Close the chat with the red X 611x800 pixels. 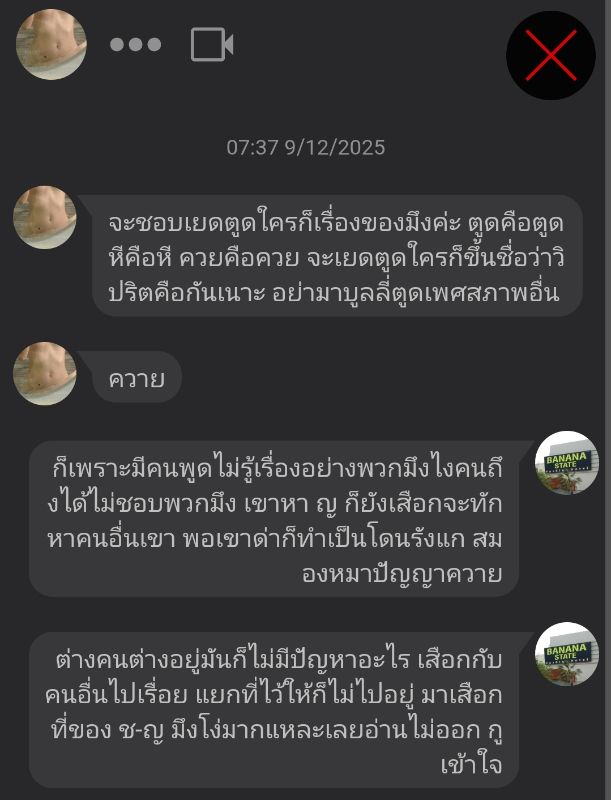(551, 55)
